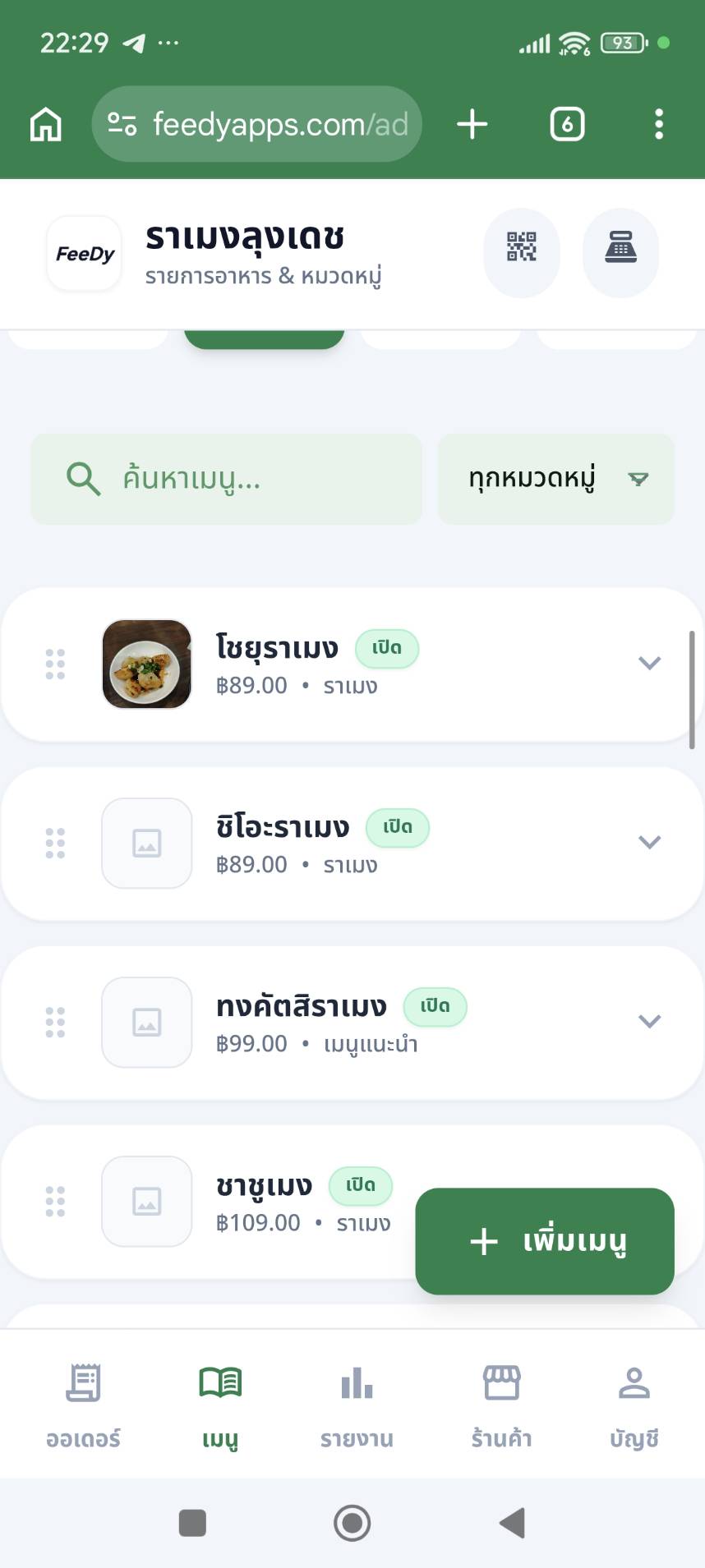Go to the browser home page
Viewport: 705px width, 1568px height.
tap(46, 124)
